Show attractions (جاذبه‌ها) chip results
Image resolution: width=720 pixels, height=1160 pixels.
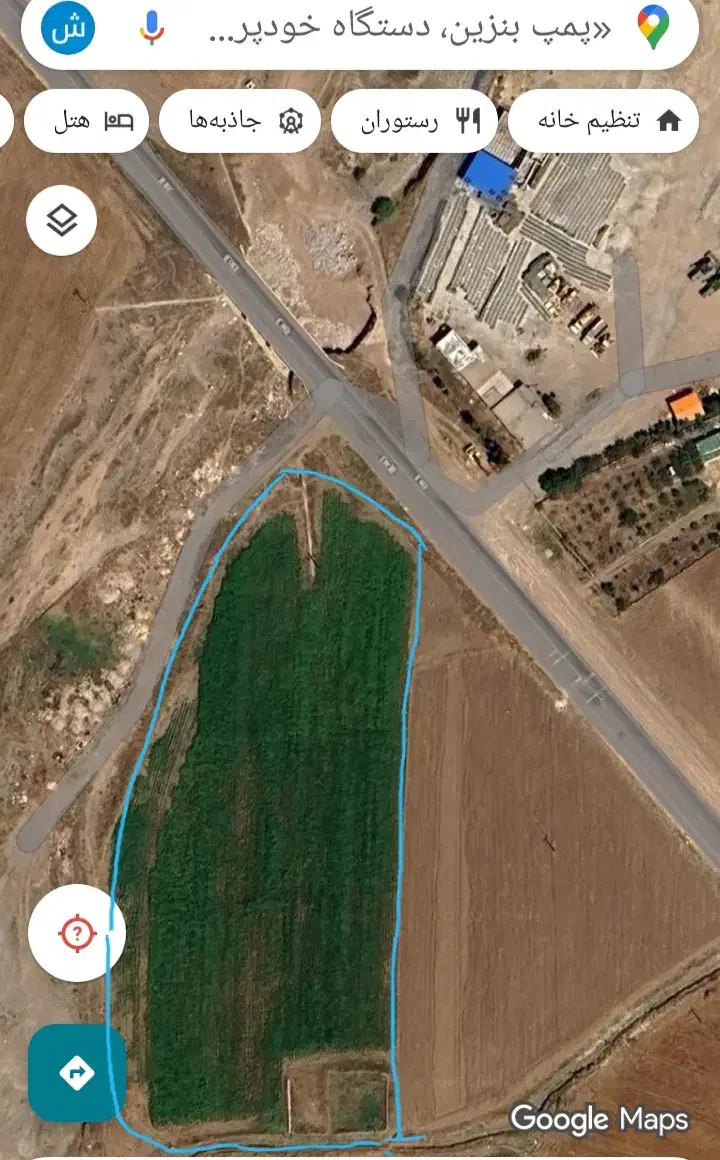240,121
